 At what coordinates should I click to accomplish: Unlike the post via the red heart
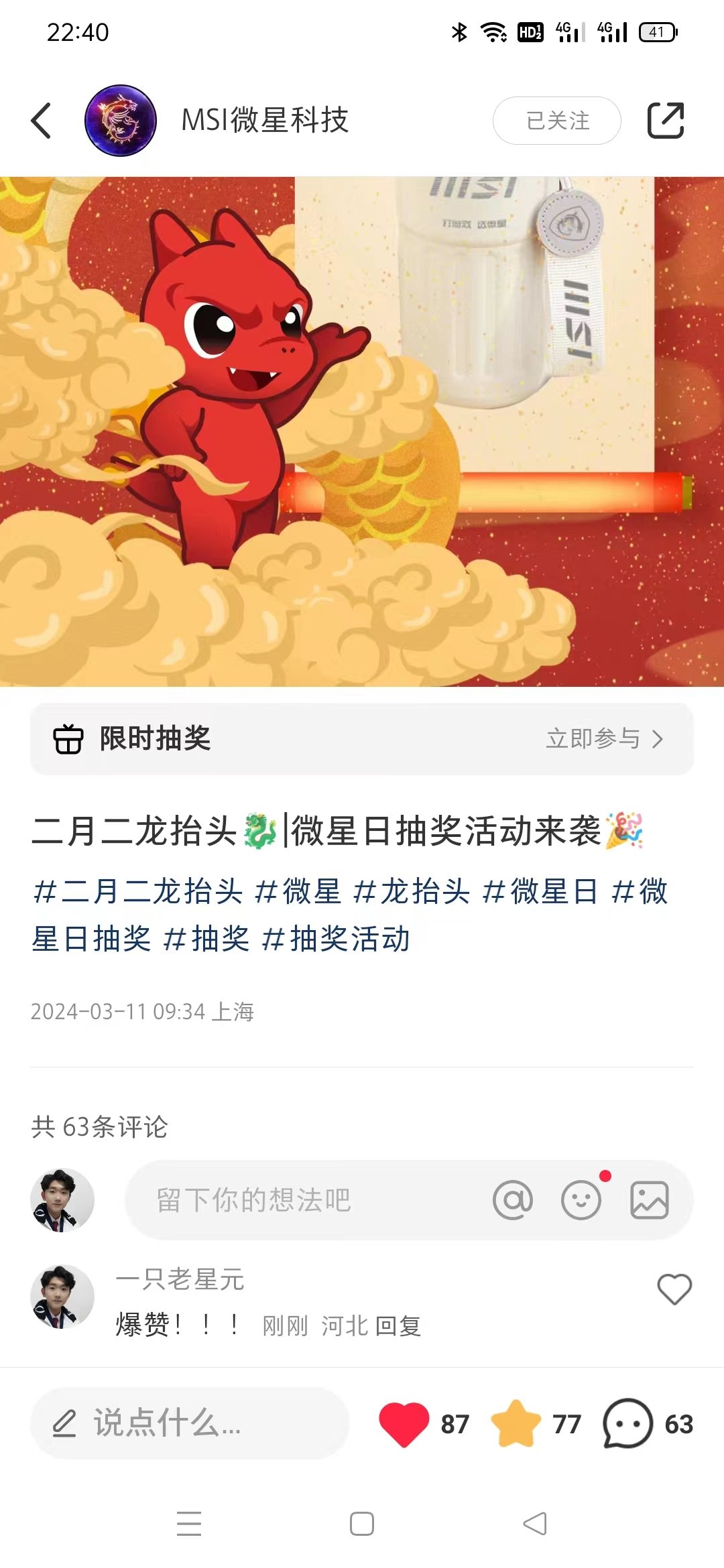404,1423
